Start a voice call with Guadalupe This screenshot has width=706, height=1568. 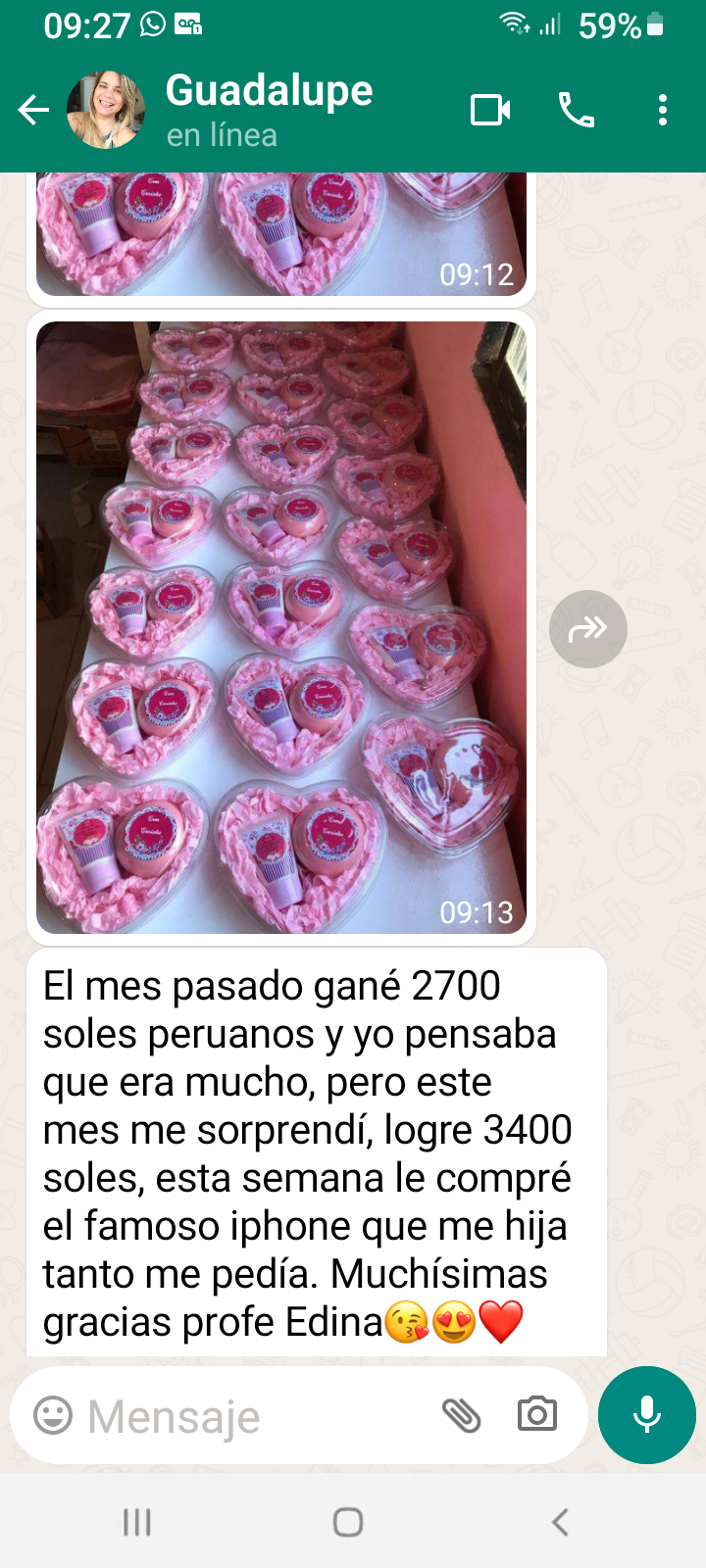[x=577, y=110]
